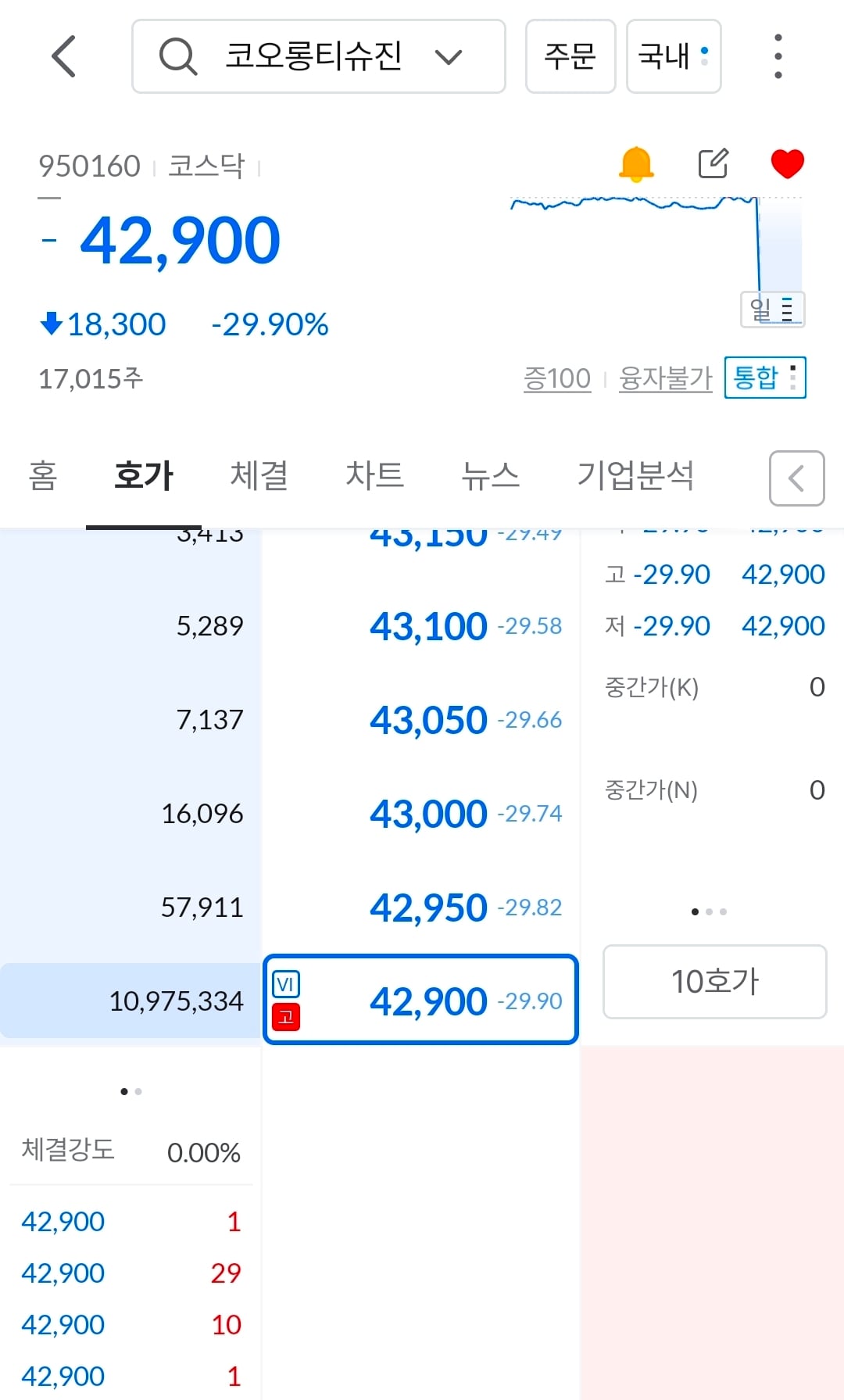The height and width of the screenshot is (1400, 844).
Task: Switch to the 홈 tab
Action: (x=43, y=475)
